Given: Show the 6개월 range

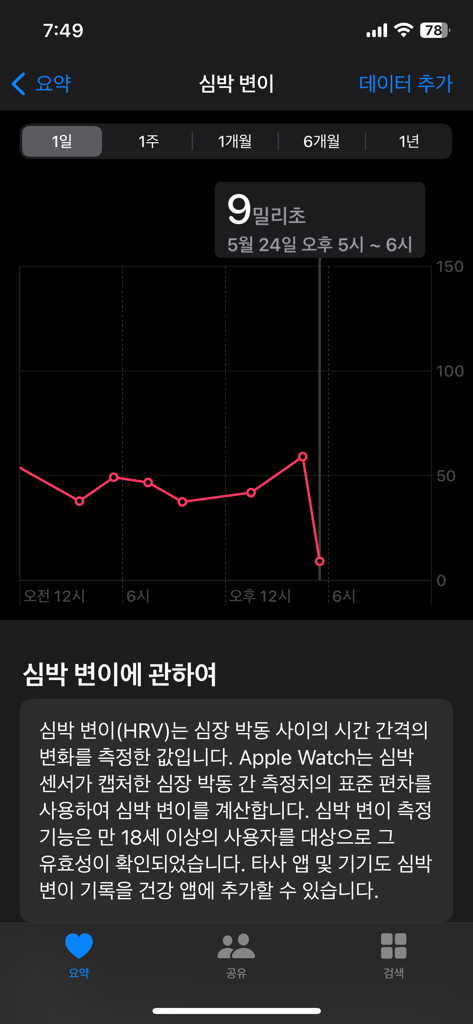Looking at the screenshot, I should coord(321,142).
